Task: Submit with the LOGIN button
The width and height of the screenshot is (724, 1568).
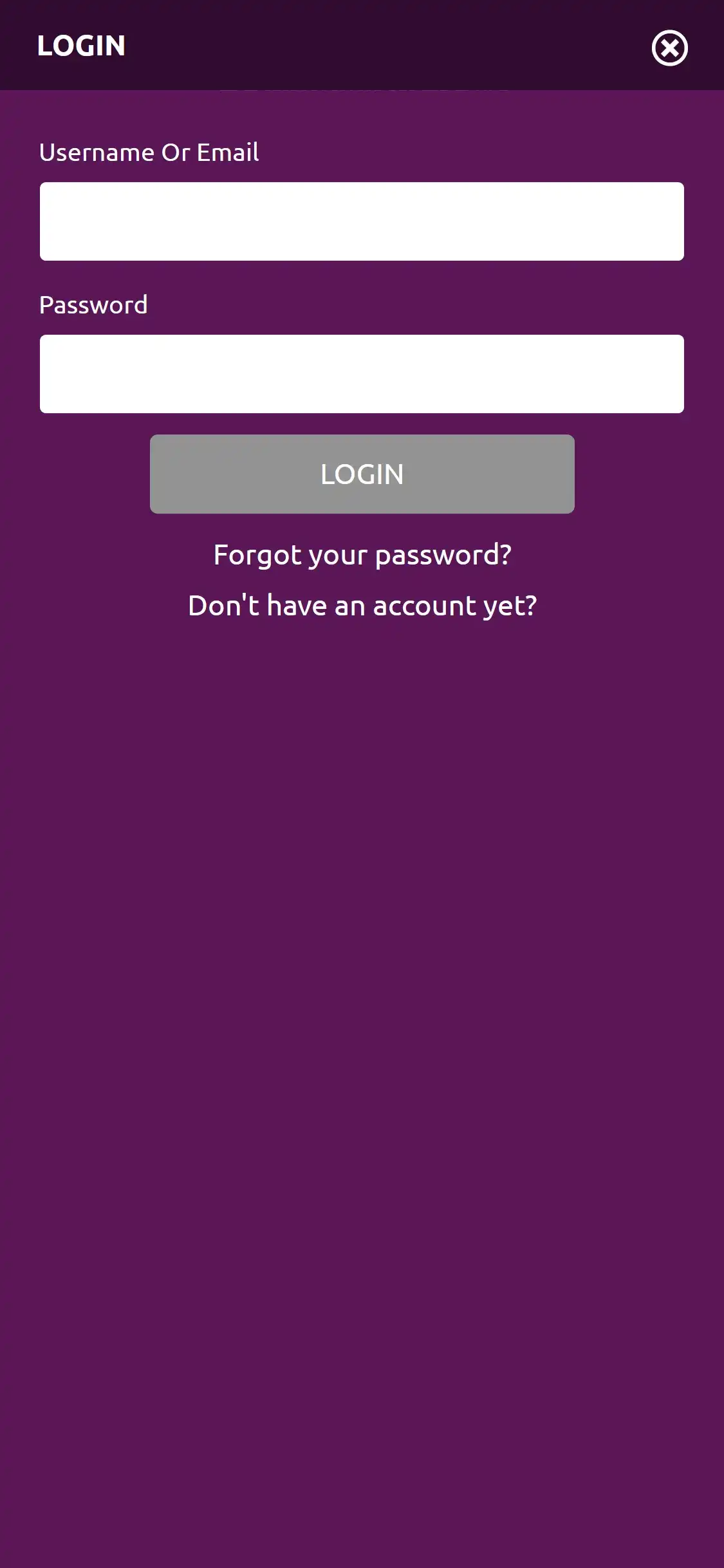Action: tap(362, 474)
